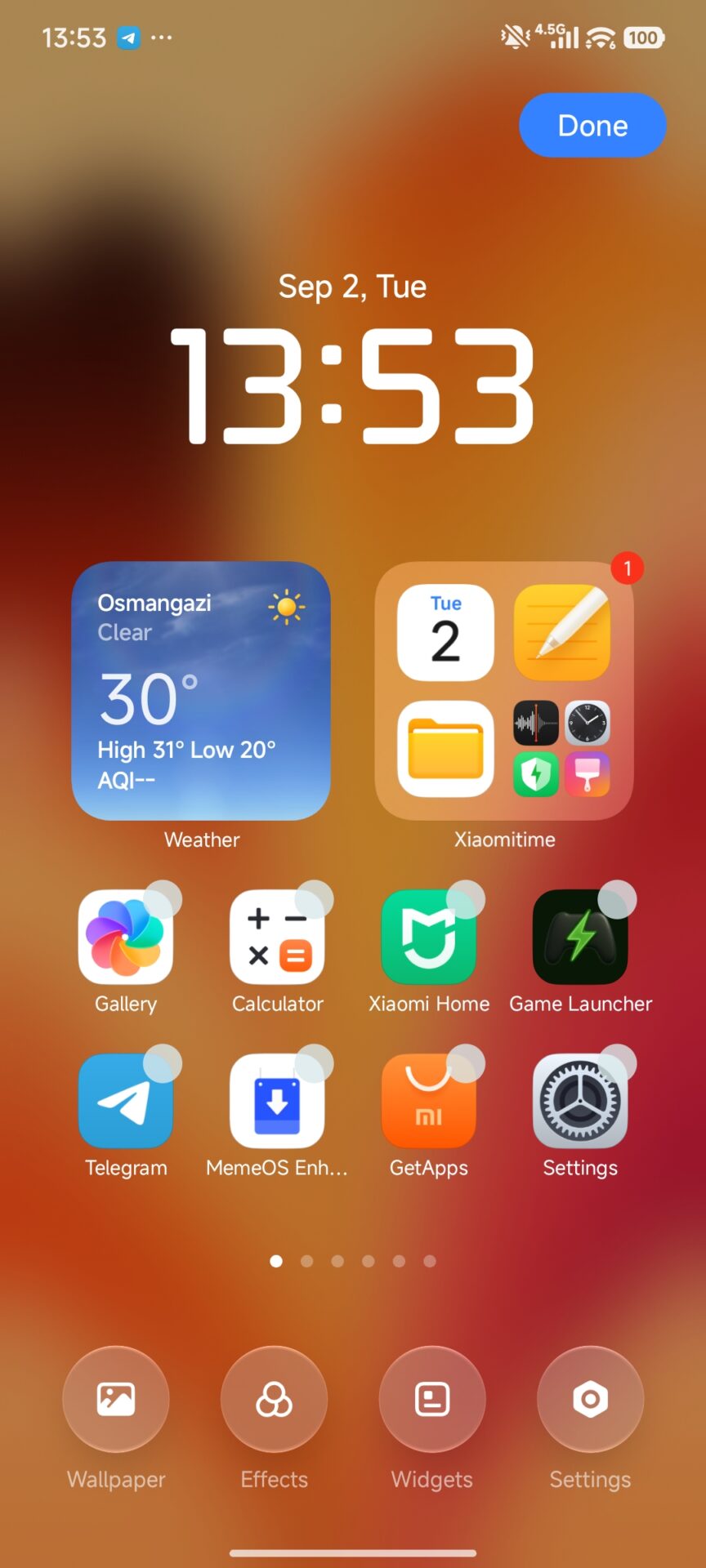
Task: Select the Settings app icon in the grid
Action: click(580, 1101)
